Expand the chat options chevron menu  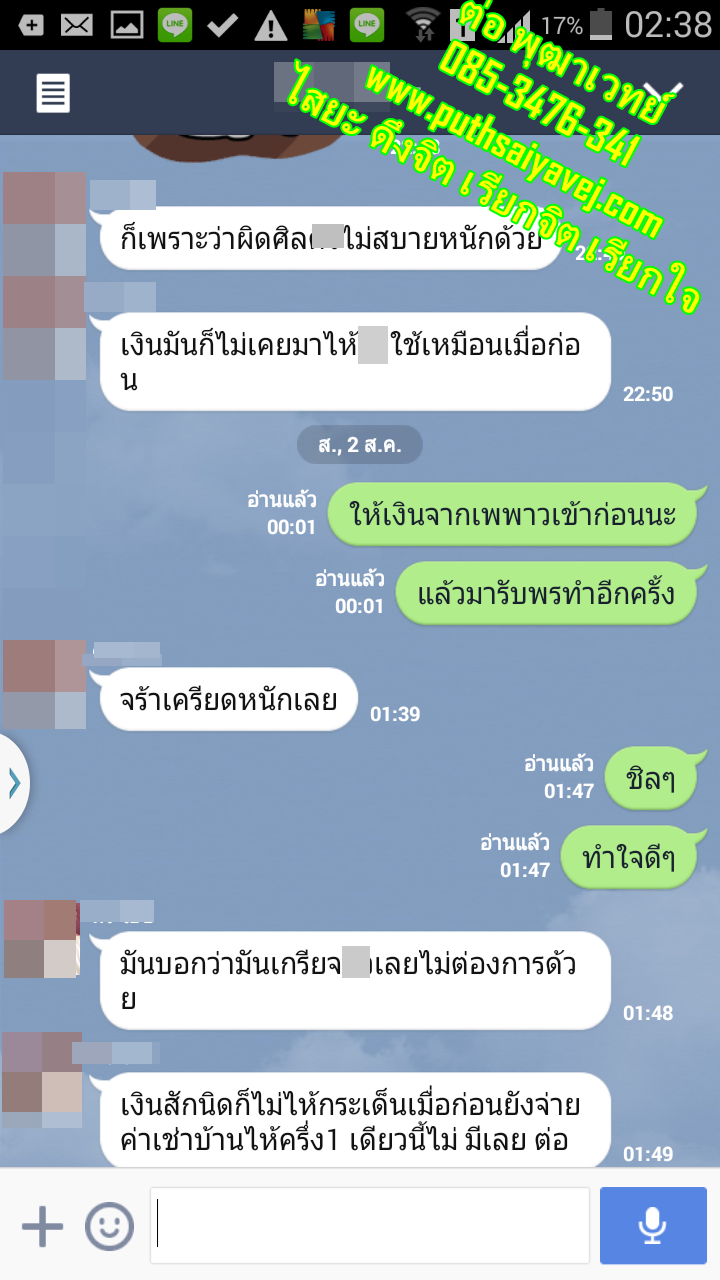click(663, 93)
